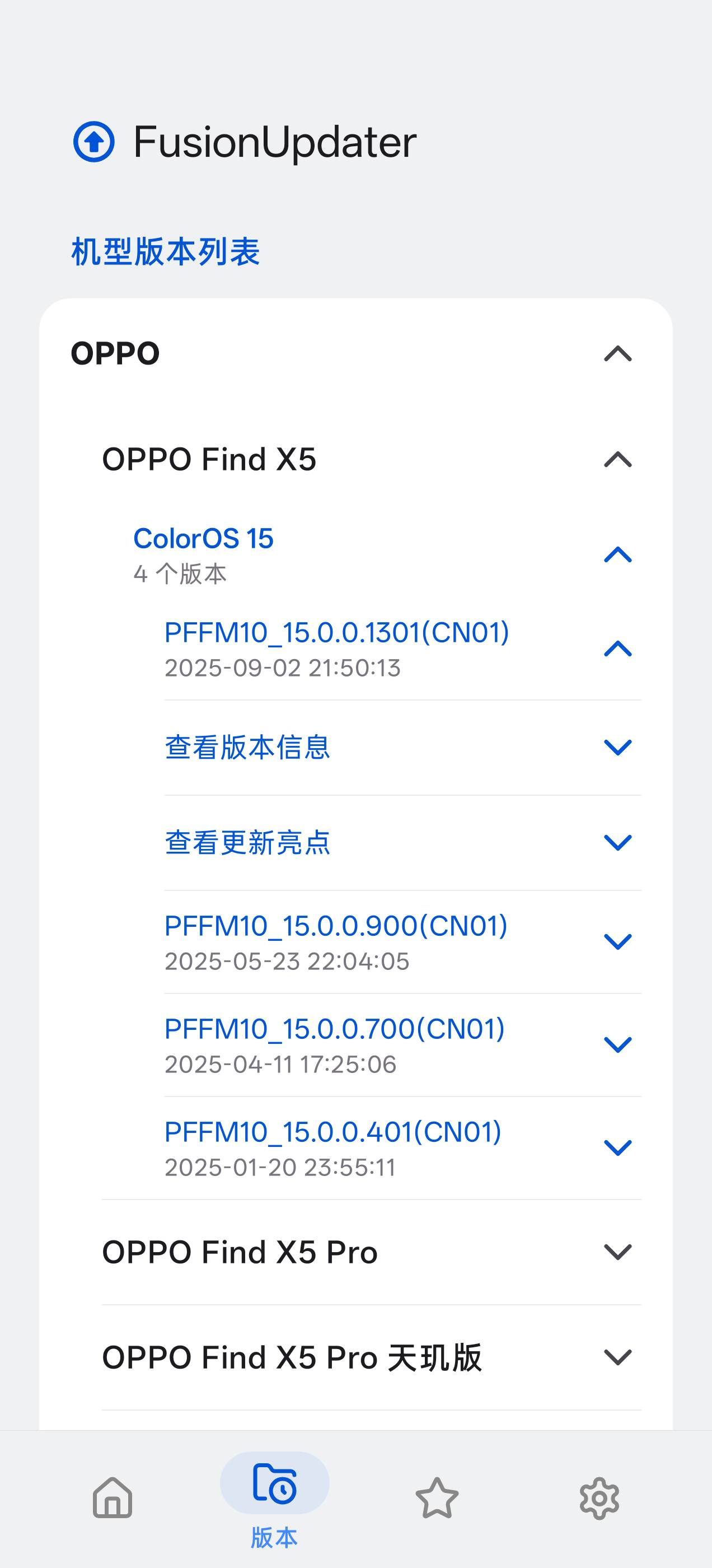Expand 查看更新亮点 section
This screenshot has height=1568, width=712.
619,844
